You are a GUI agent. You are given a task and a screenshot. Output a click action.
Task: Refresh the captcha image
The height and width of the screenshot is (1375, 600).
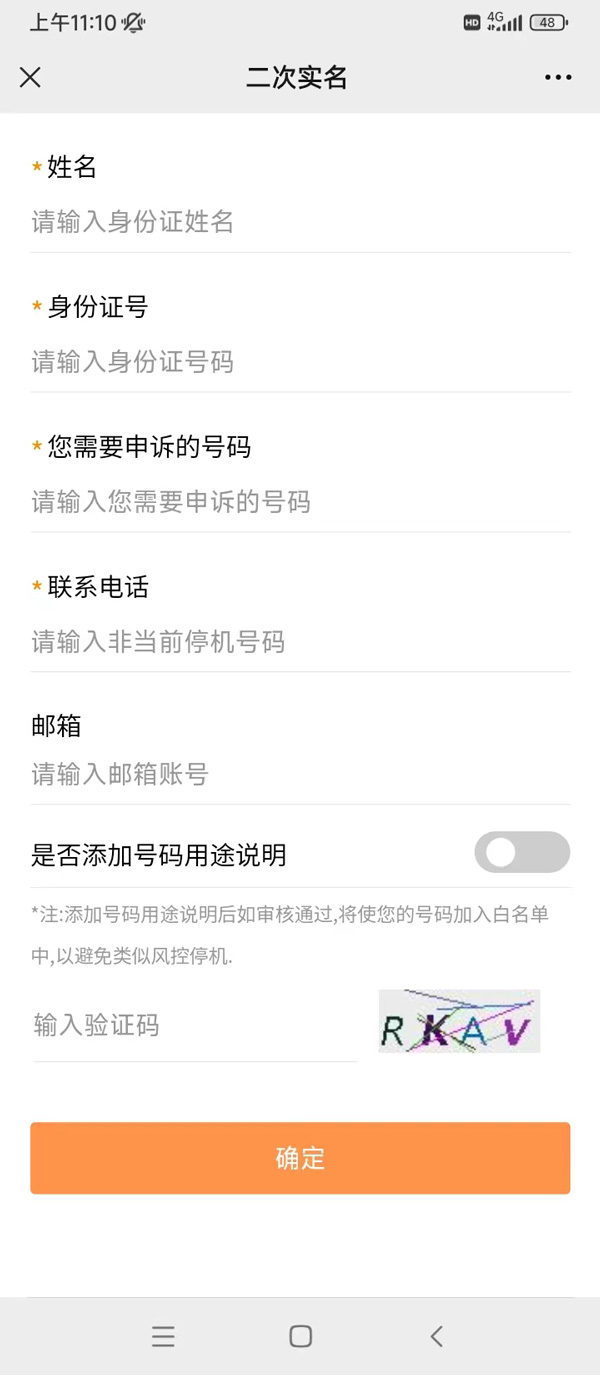click(x=459, y=1021)
